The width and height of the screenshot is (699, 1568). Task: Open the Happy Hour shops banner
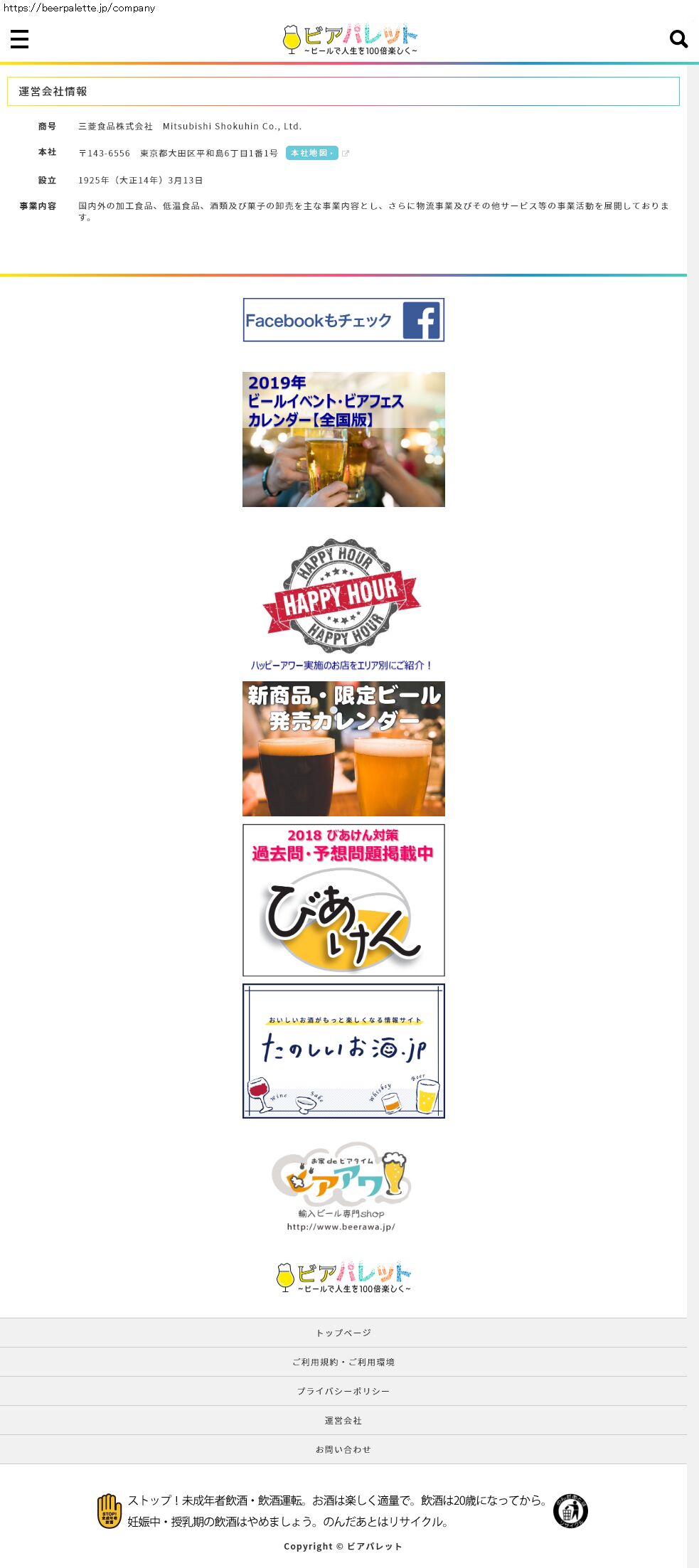pos(342,603)
